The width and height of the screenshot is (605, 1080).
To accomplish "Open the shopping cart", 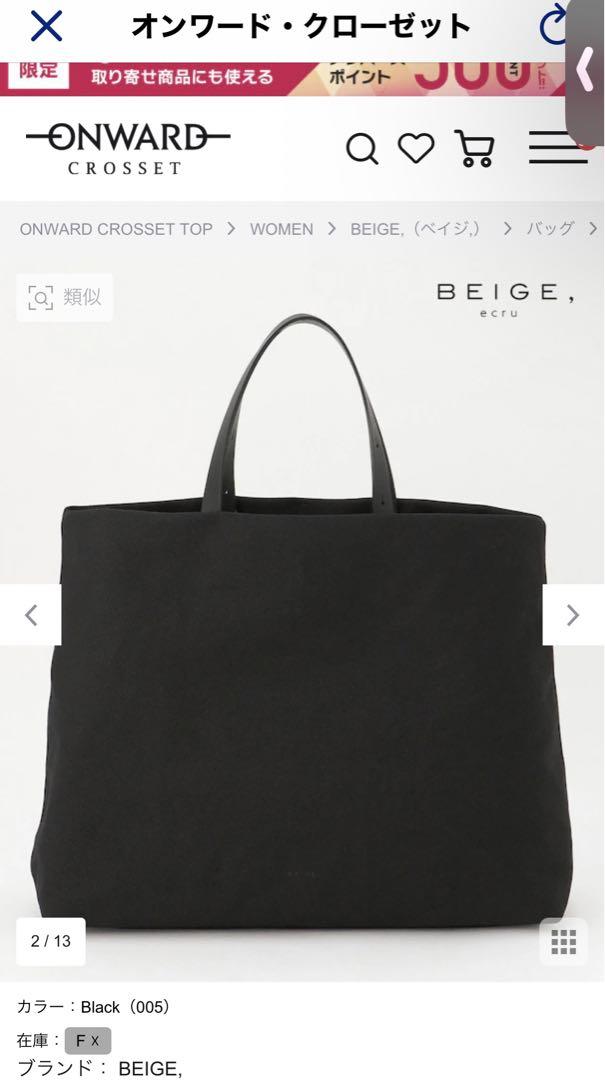I will tap(475, 149).
